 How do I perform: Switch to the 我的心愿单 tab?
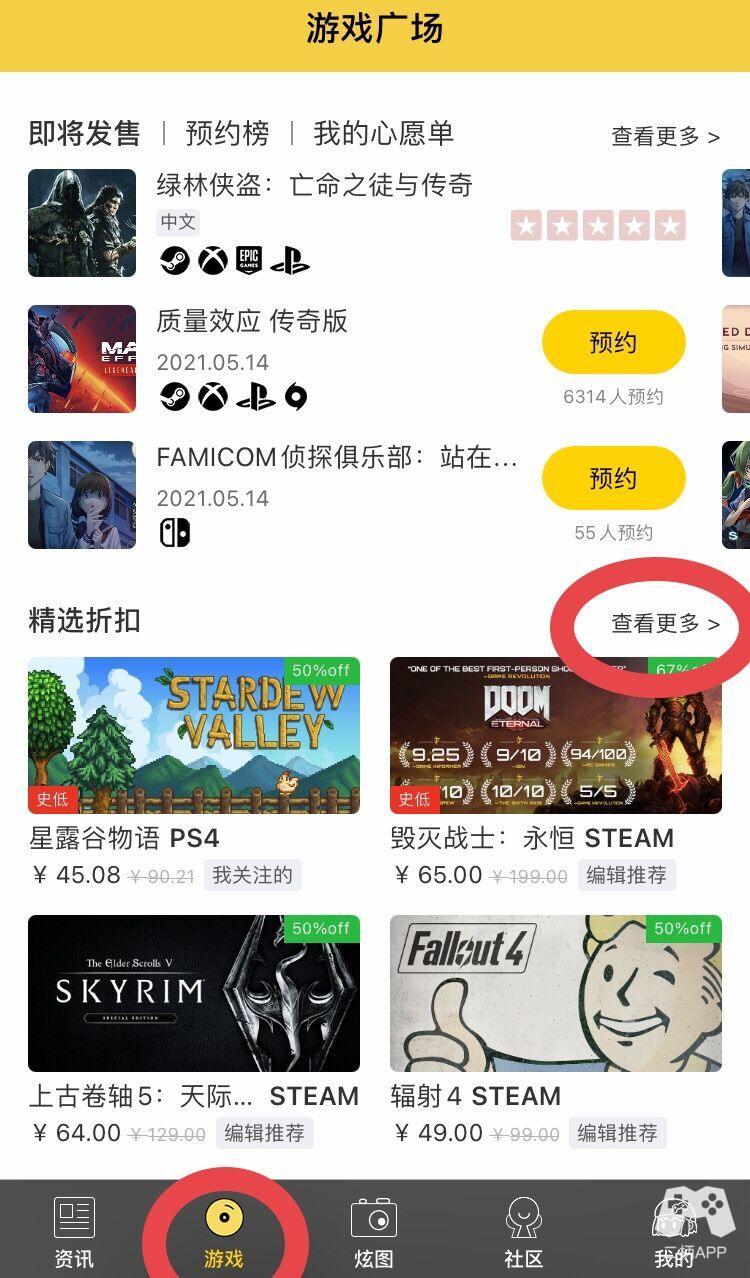383,134
